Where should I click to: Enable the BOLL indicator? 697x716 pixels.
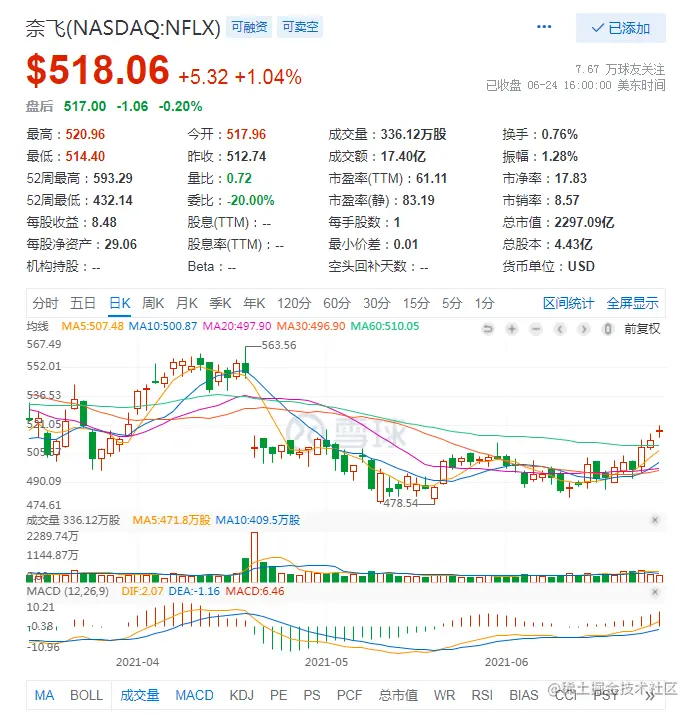pos(87,695)
